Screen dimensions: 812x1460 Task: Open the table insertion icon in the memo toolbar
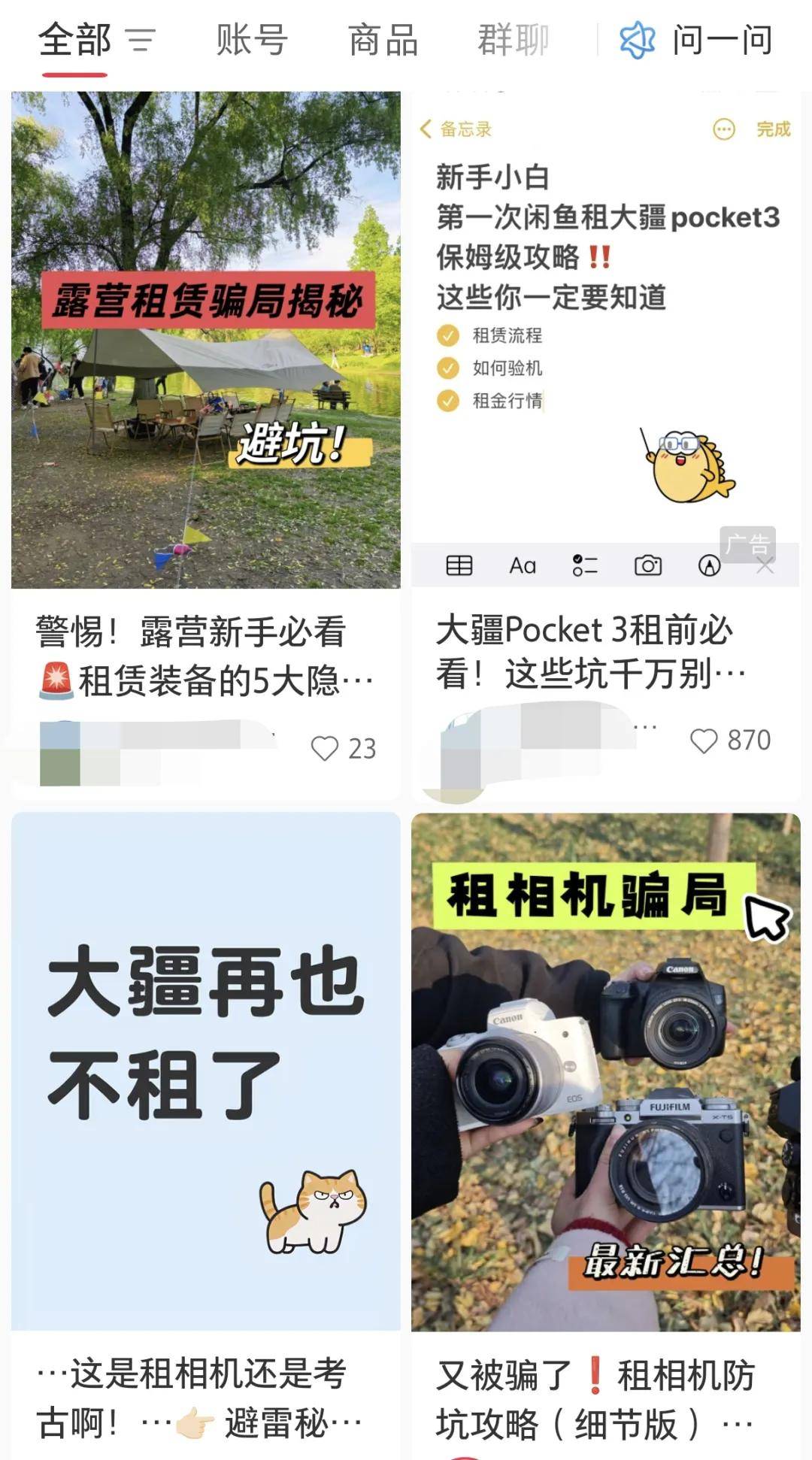[460, 565]
